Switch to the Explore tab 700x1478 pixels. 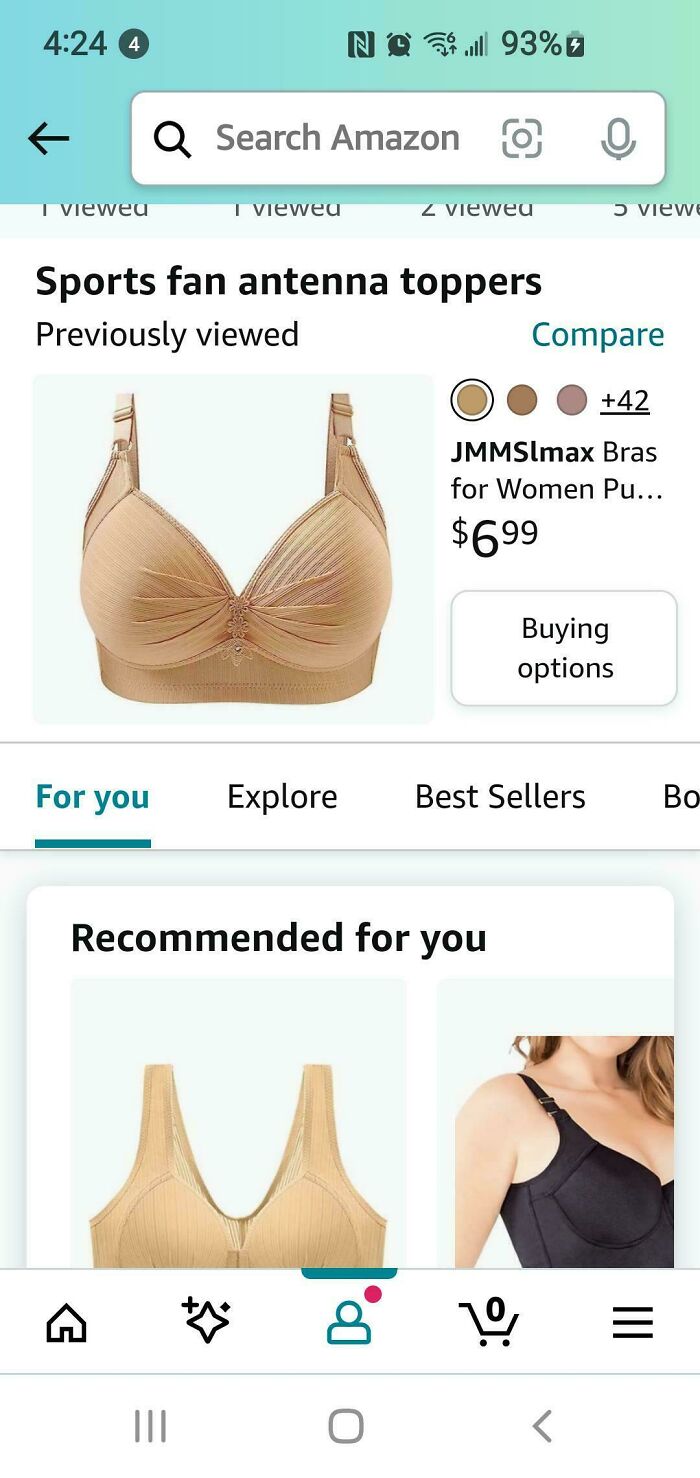(x=282, y=797)
